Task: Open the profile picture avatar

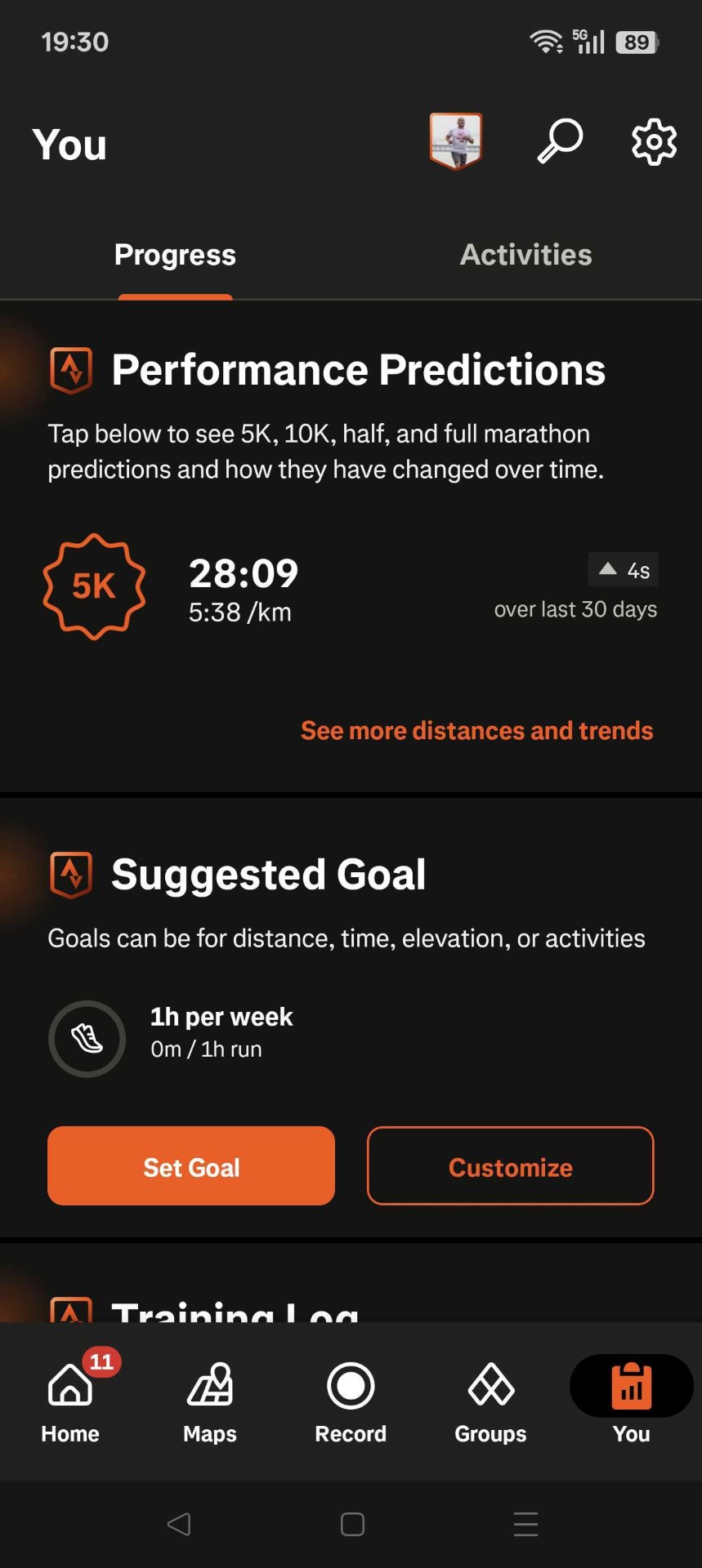Action: [456, 140]
